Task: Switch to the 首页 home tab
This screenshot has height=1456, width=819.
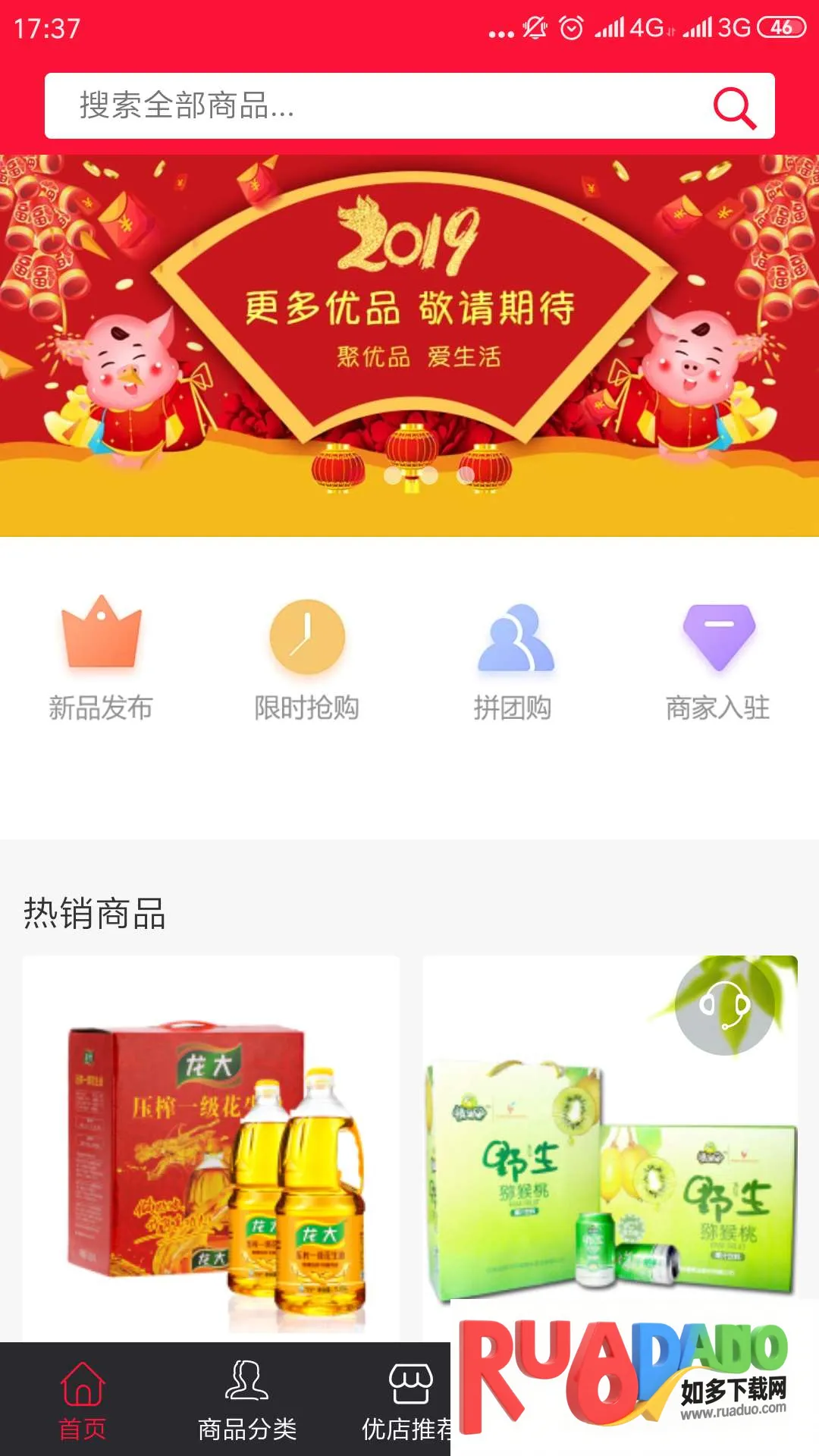Action: (x=83, y=1400)
